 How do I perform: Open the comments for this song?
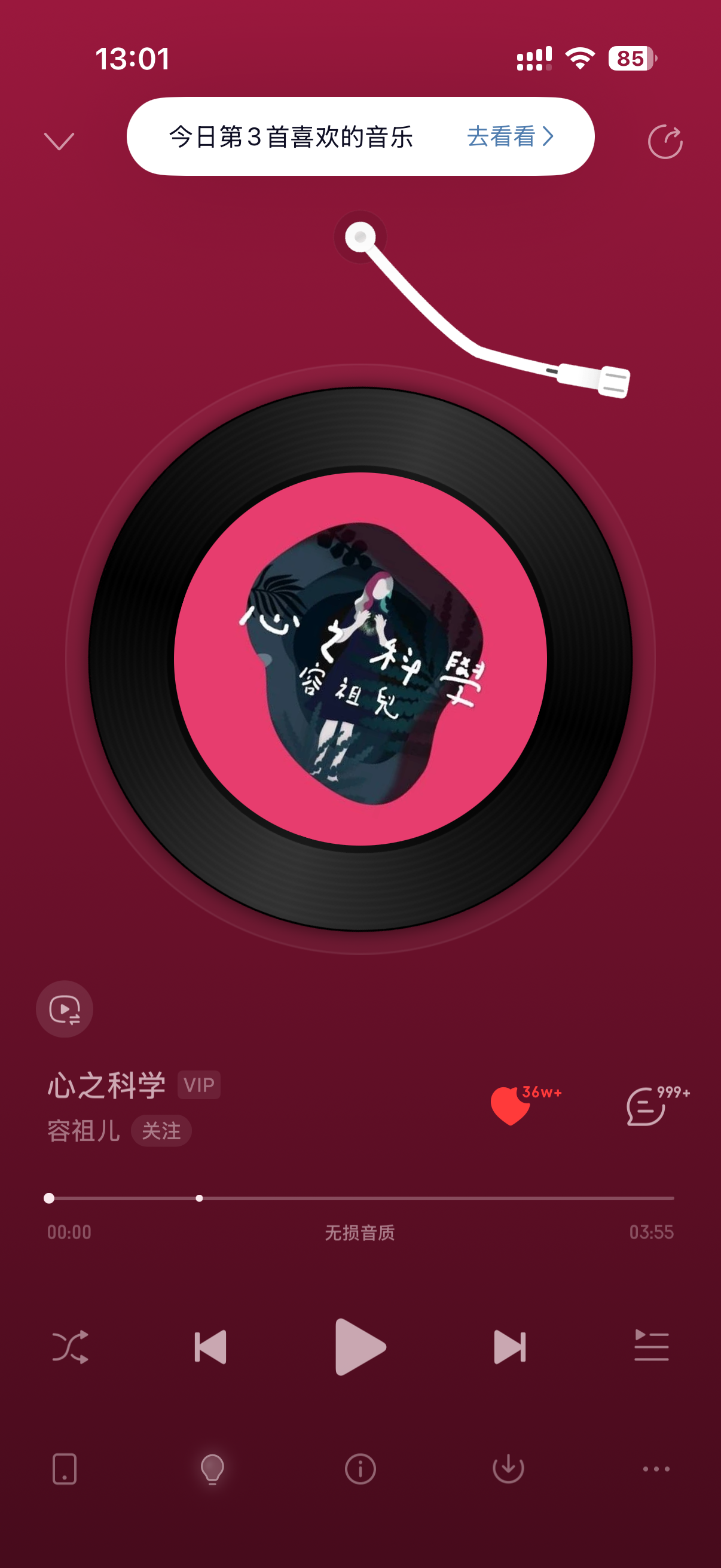pos(646,1106)
